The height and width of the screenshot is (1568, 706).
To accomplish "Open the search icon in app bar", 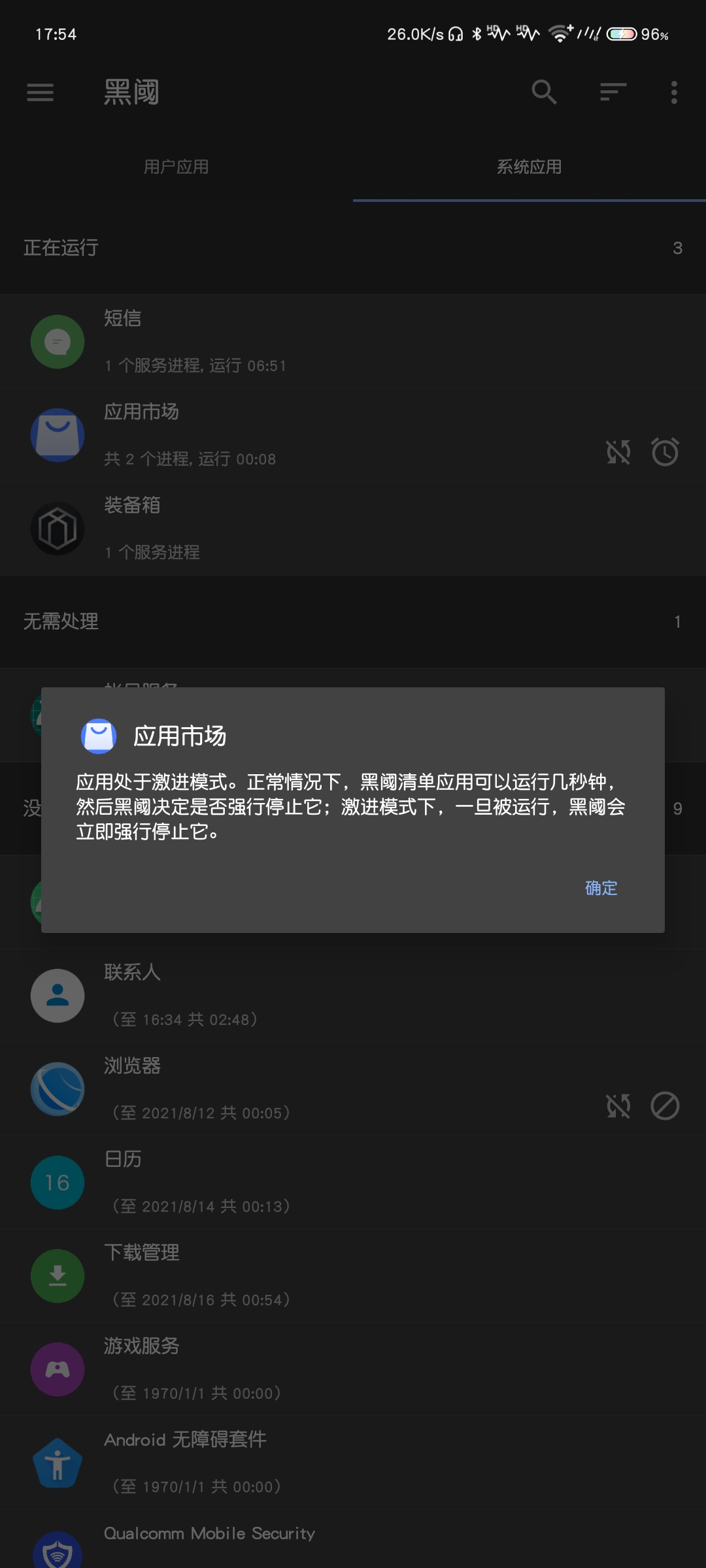I will [544, 92].
